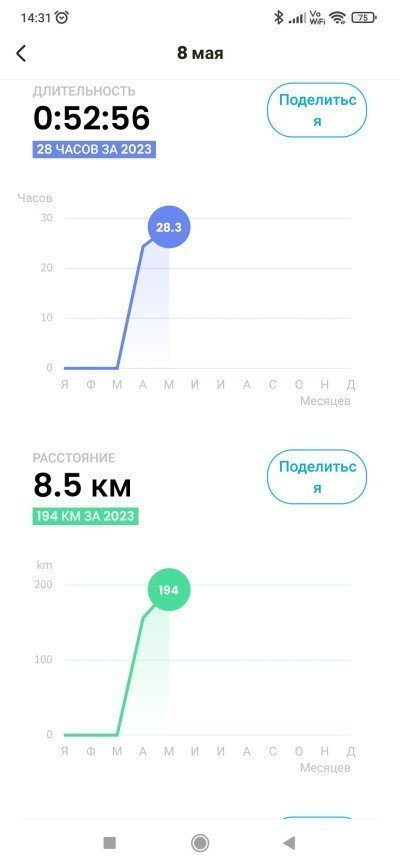This screenshot has height=867, width=400.
Task: Open recent apps with square button
Action: click(x=110, y=843)
